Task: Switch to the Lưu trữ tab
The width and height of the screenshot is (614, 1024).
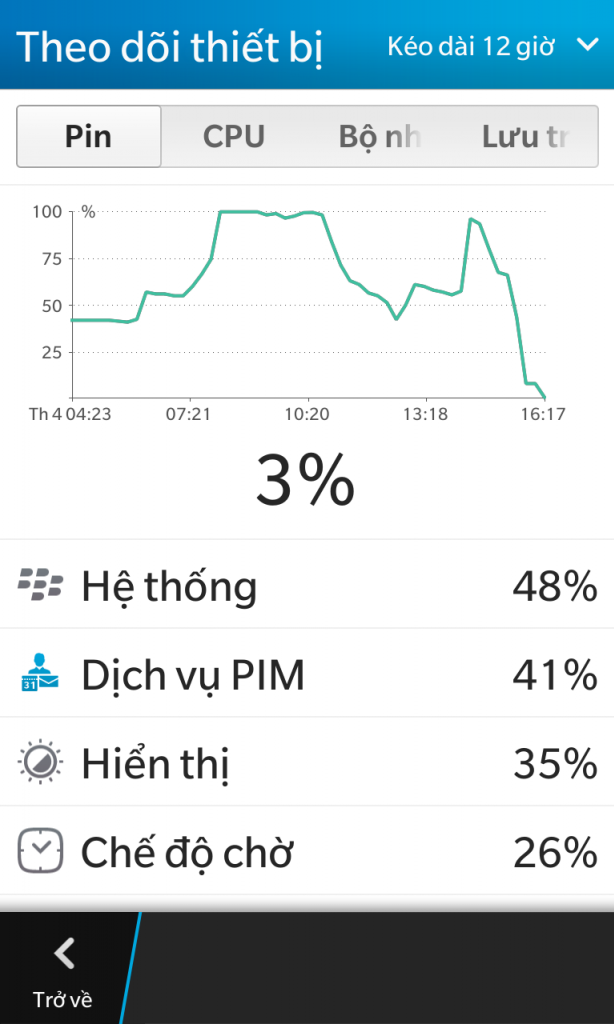Action: coord(525,136)
